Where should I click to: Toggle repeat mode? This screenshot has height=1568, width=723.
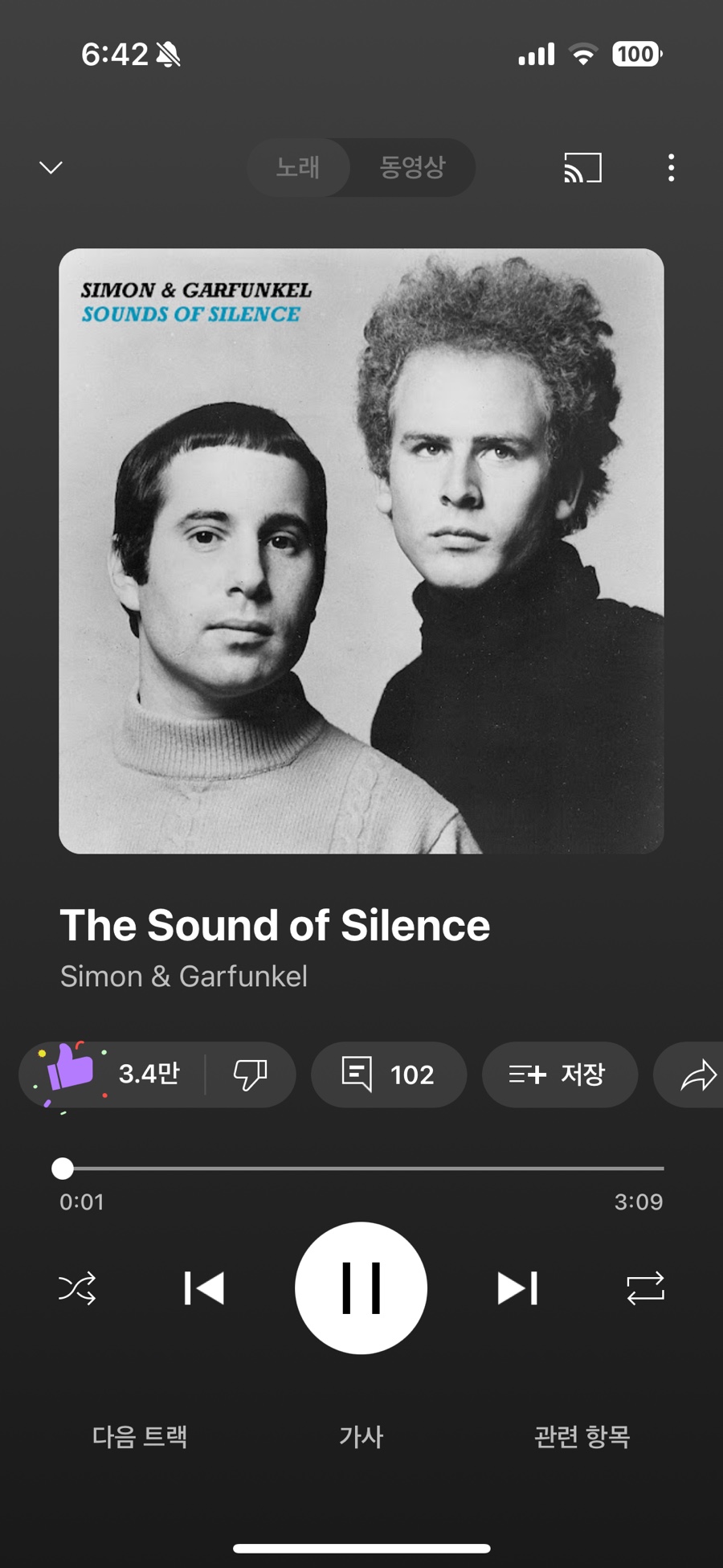pos(645,1288)
